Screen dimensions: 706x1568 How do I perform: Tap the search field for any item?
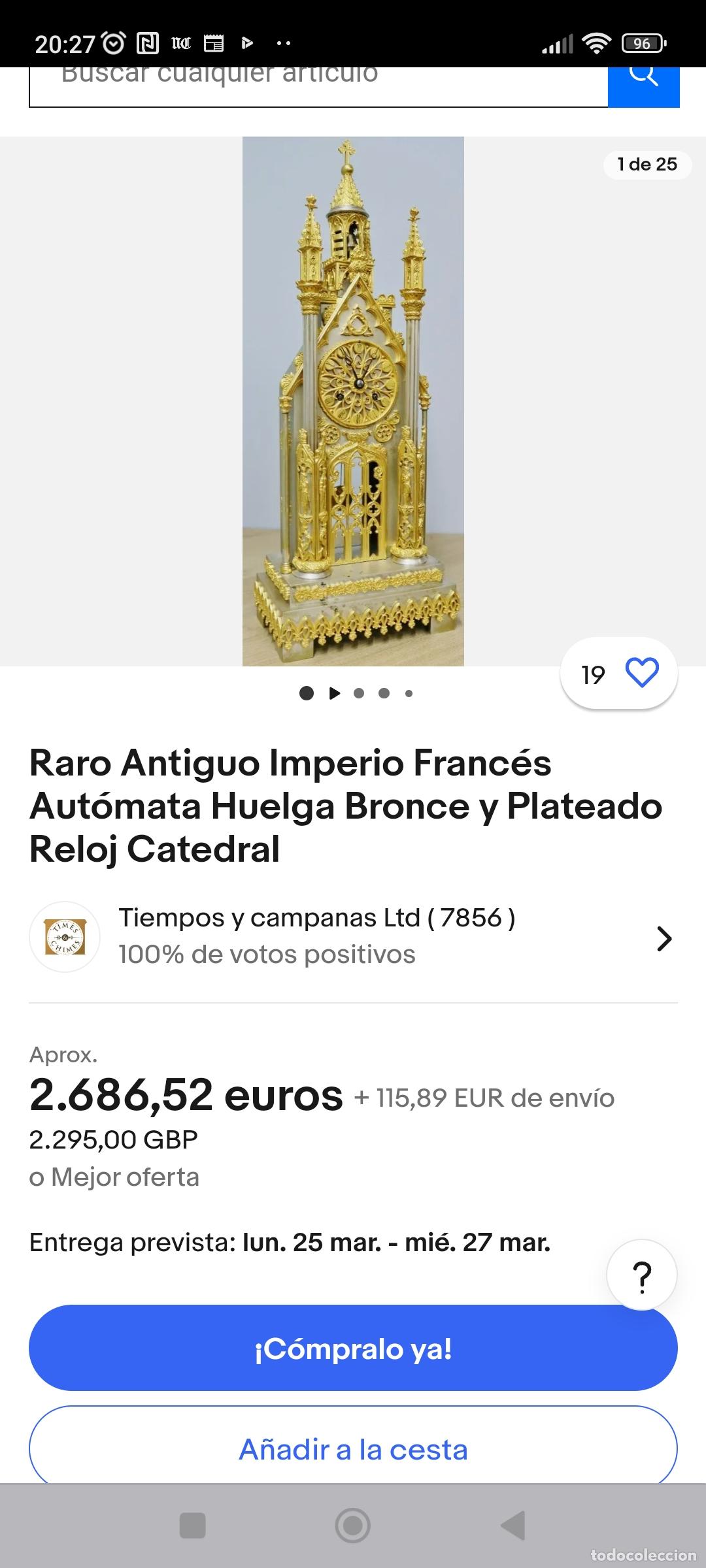coord(319,86)
